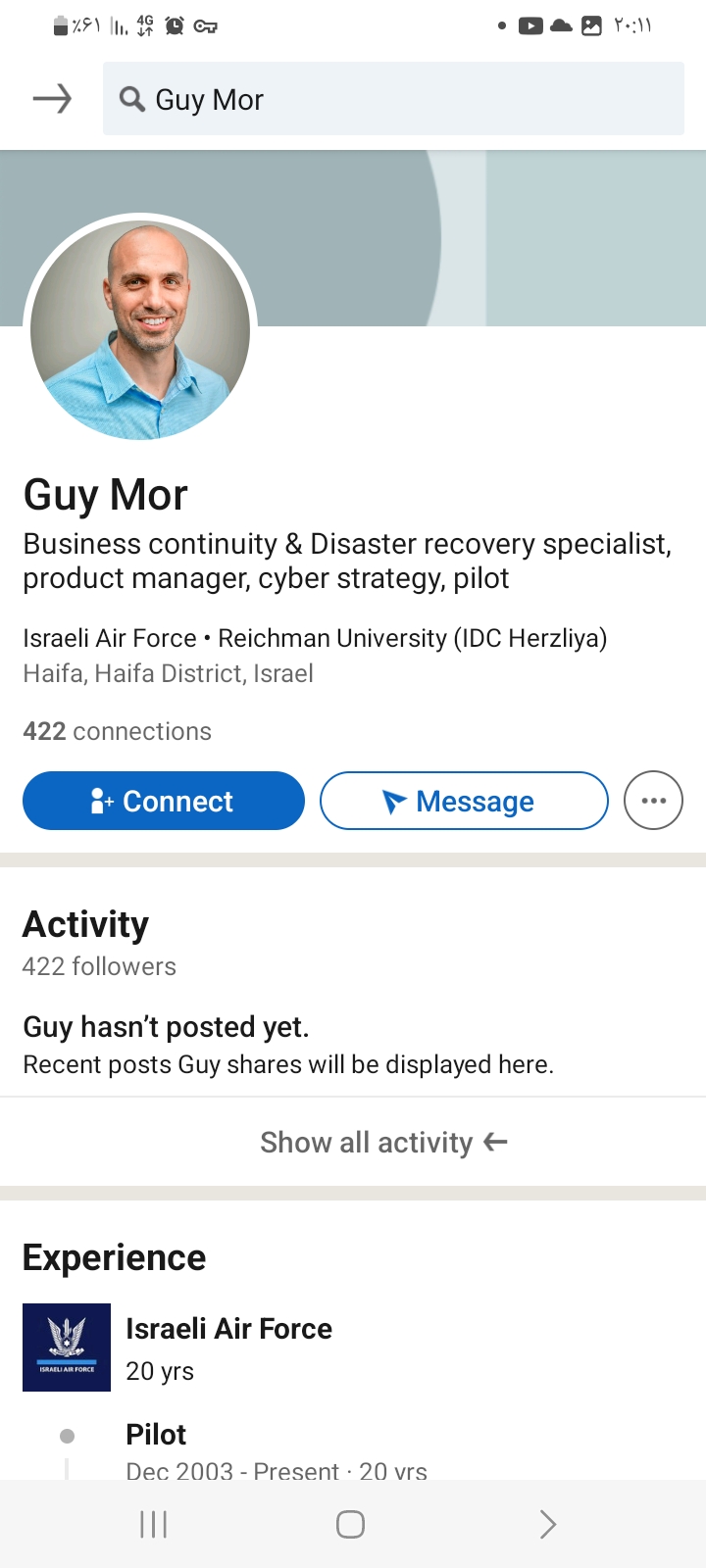Image resolution: width=706 pixels, height=1568 pixels.
Task: Go to the system home screen
Action: (350, 1524)
